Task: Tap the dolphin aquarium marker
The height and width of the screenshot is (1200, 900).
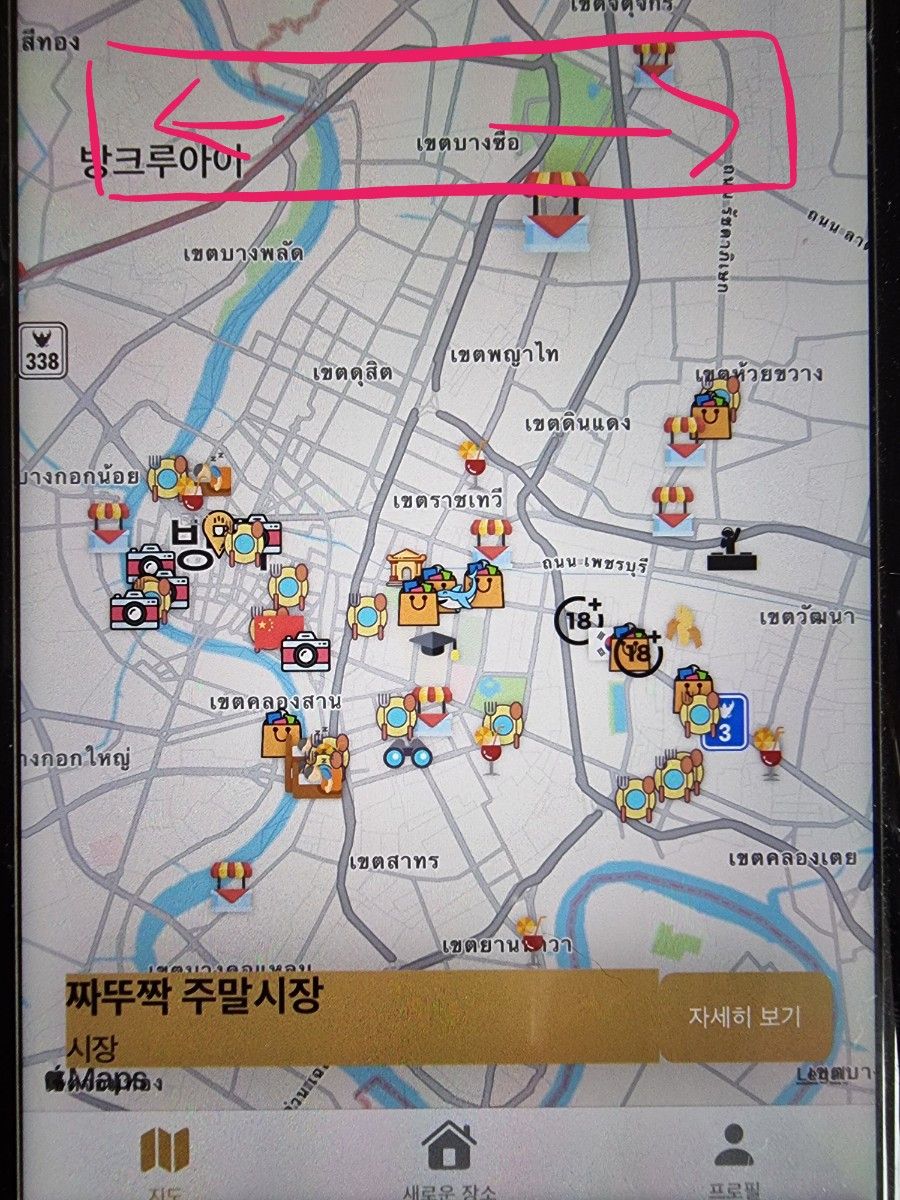Action: [x=457, y=592]
